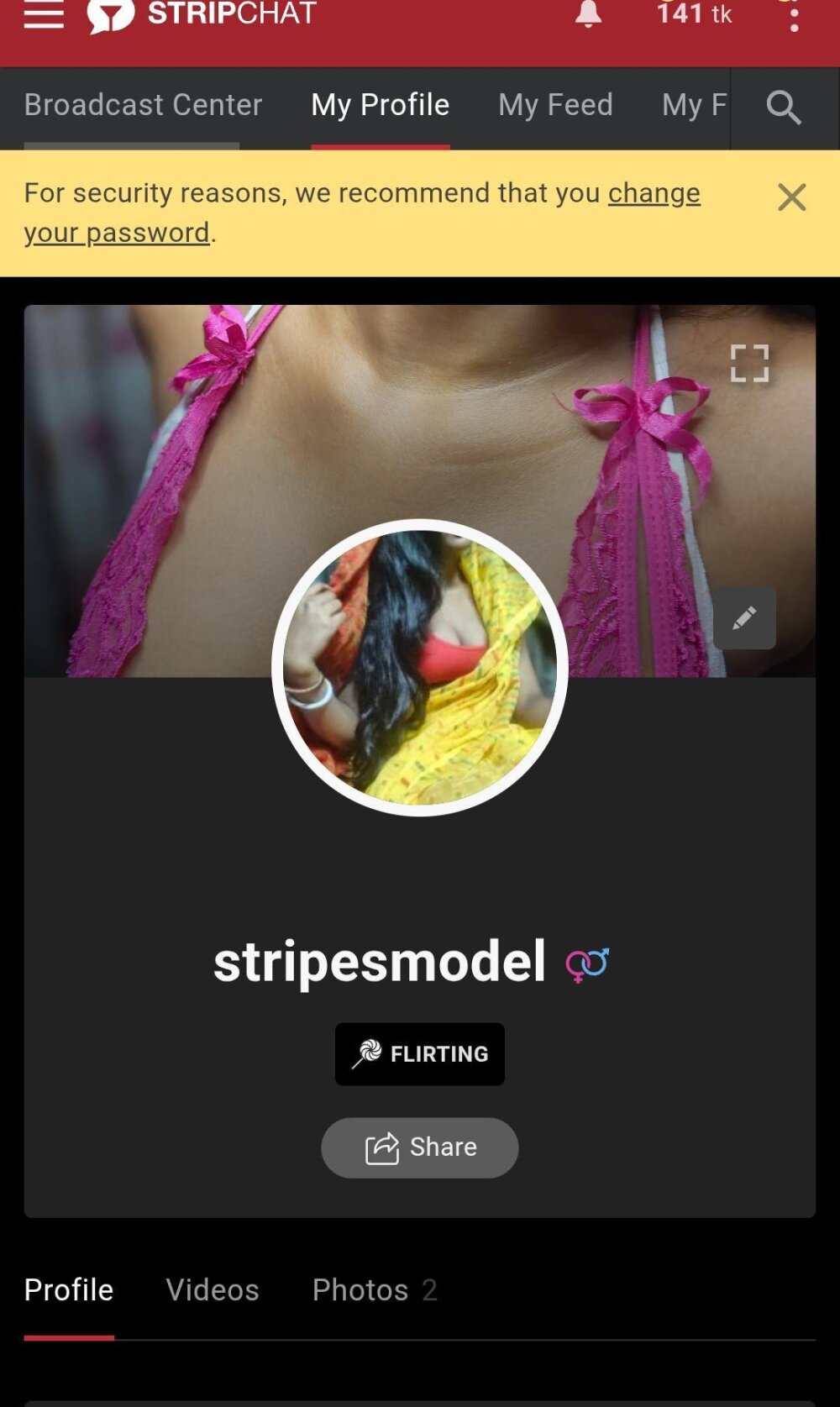Screen dimensions: 840x1407
Task: Open the three-dot overflow menu
Action: click(794, 17)
